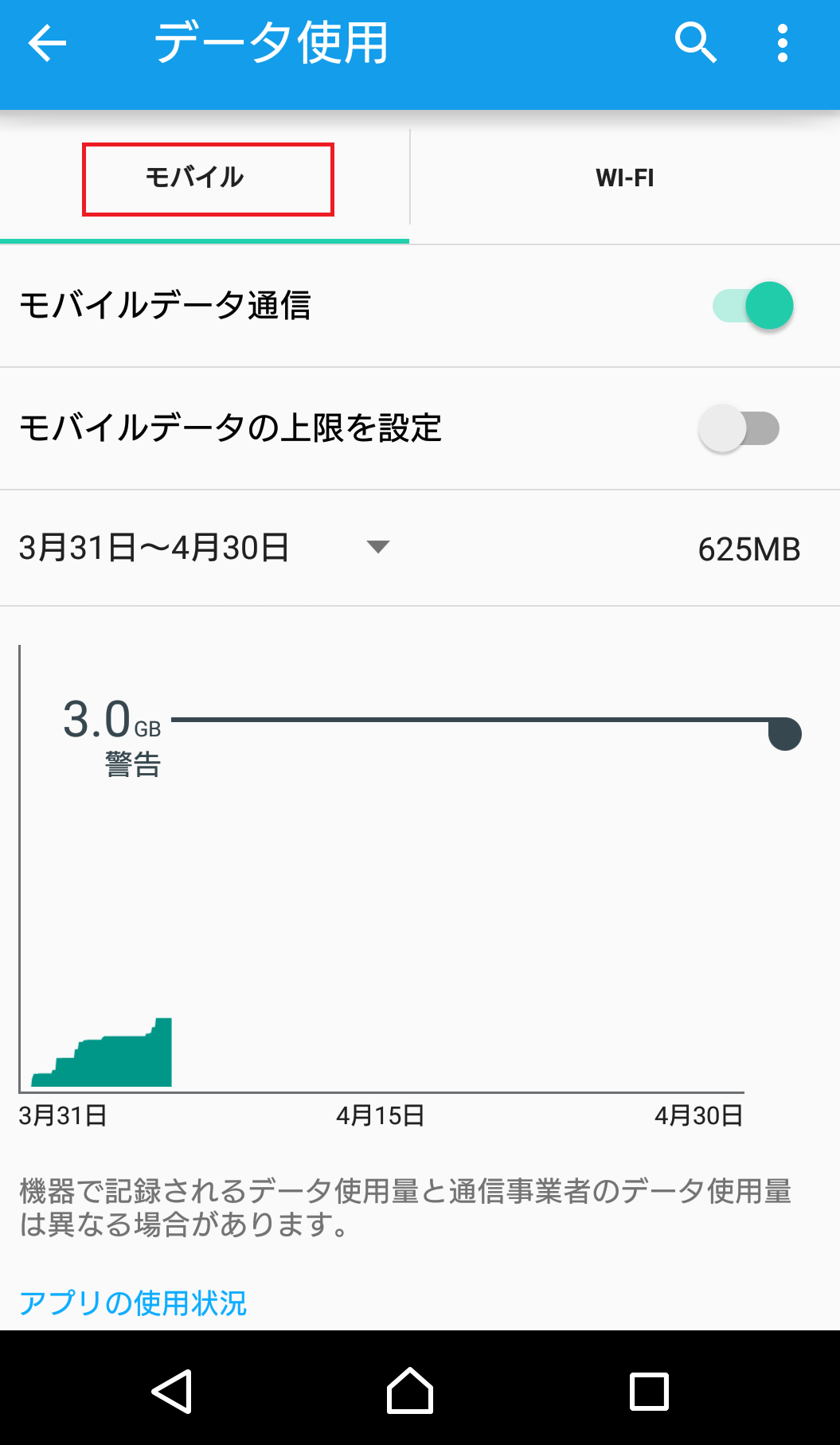The width and height of the screenshot is (840, 1445).
Task: Click the dropdown triangle next to the billing cycle
Action: click(378, 547)
